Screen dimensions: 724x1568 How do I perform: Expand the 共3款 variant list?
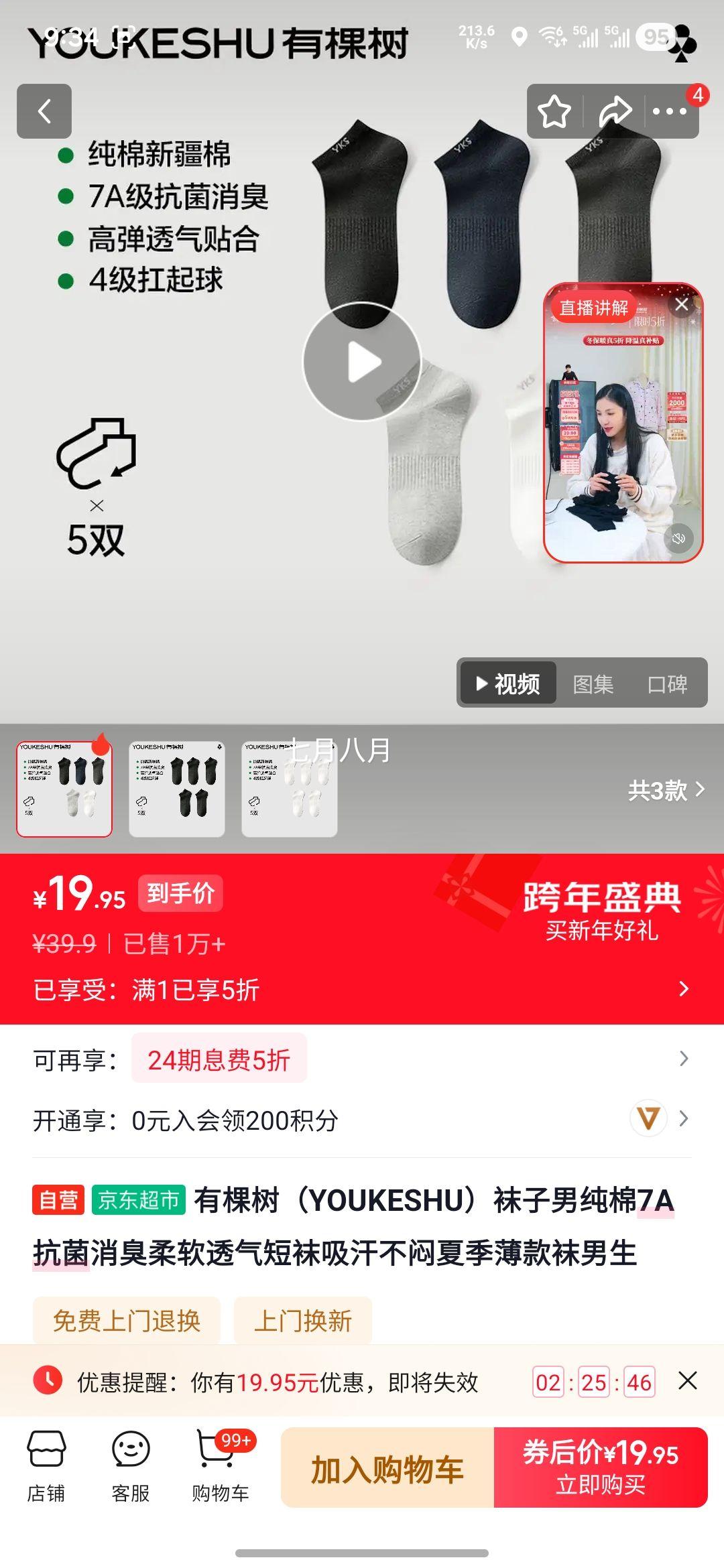coord(663,792)
